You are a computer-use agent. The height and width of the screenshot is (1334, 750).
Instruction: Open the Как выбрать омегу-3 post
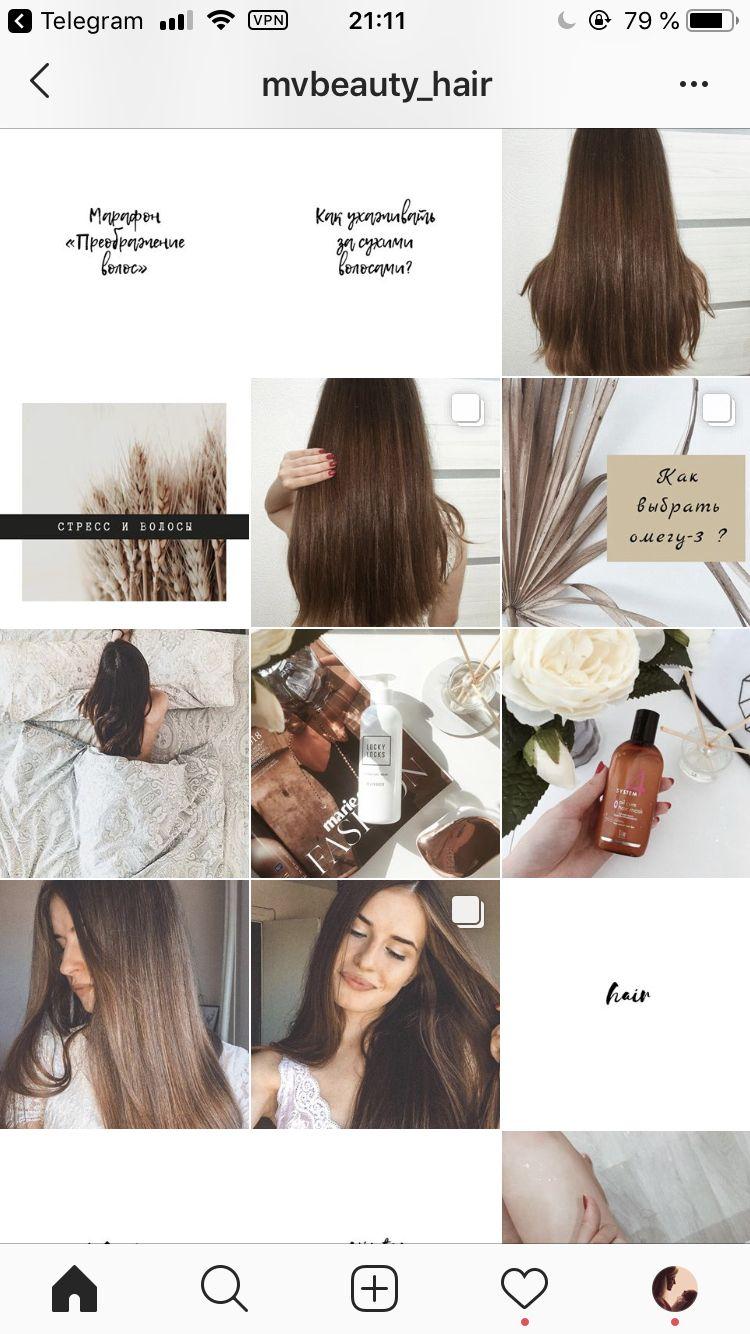(x=626, y=502)
